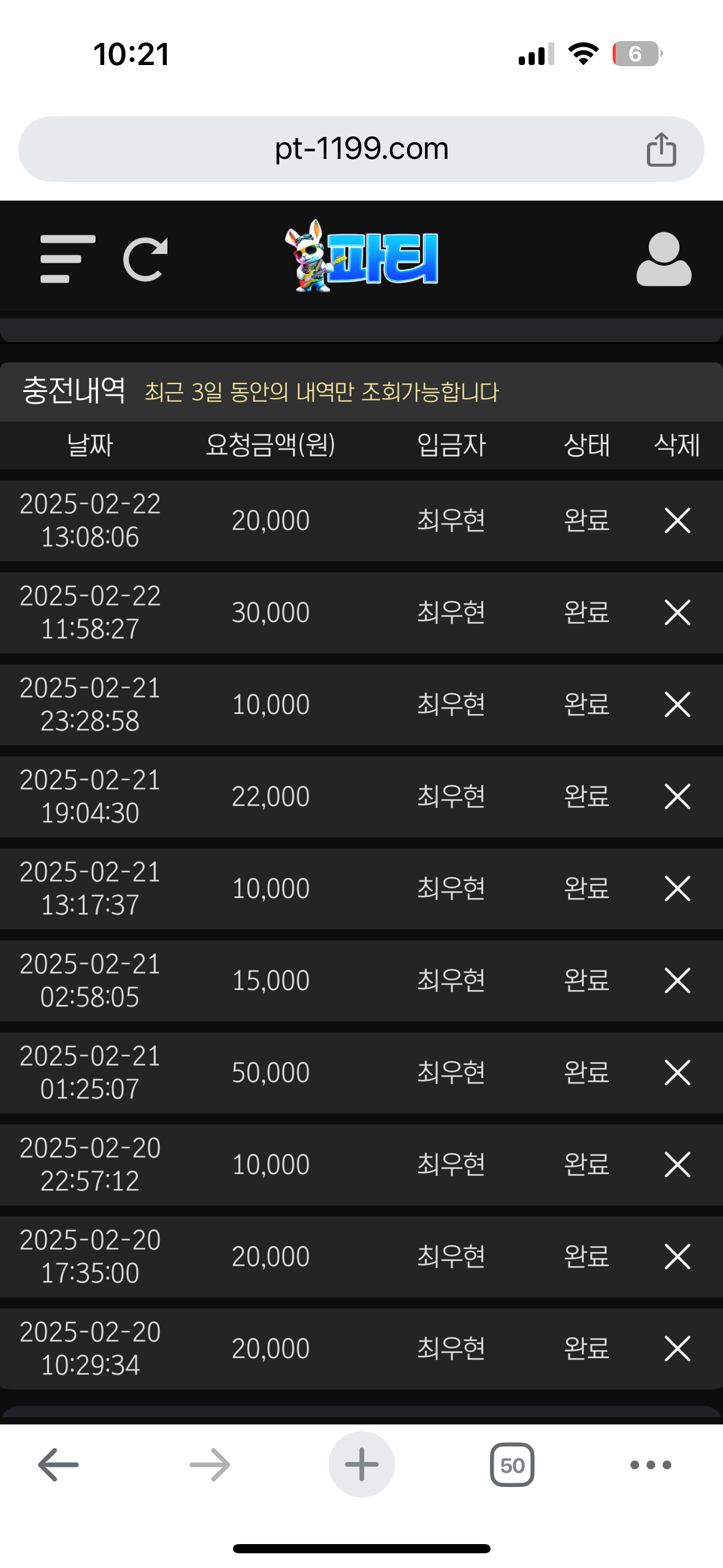
Task: Open a new tab with the plus button
Action: (361, 1464)
